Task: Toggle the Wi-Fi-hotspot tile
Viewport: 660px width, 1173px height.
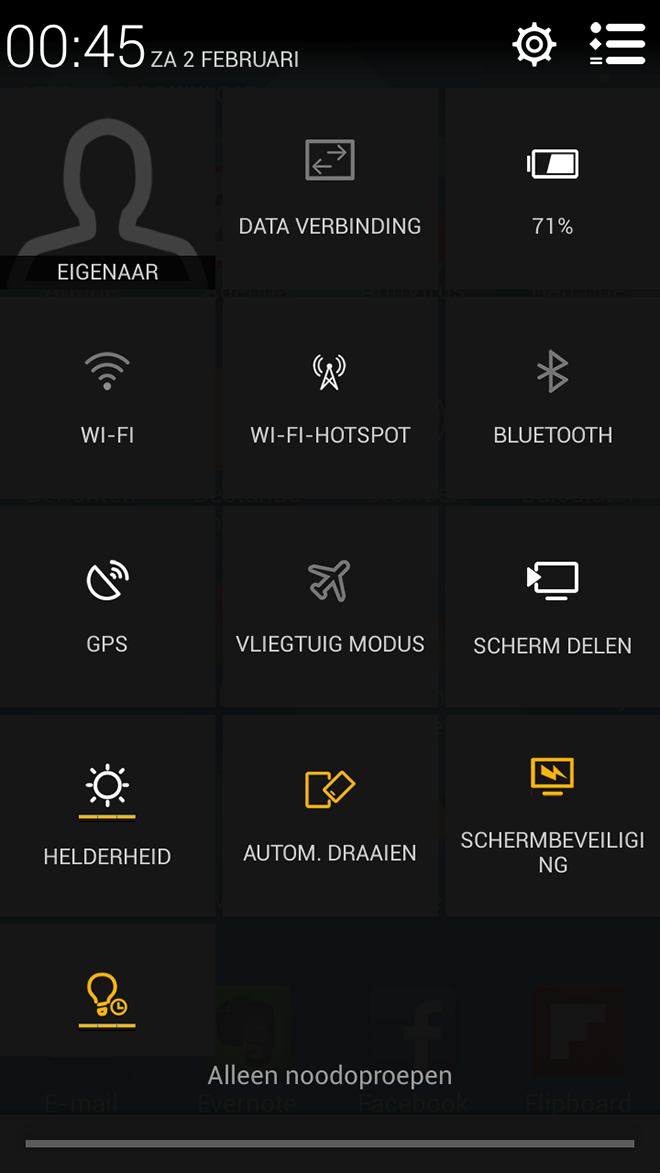Action: pos(330,397)
